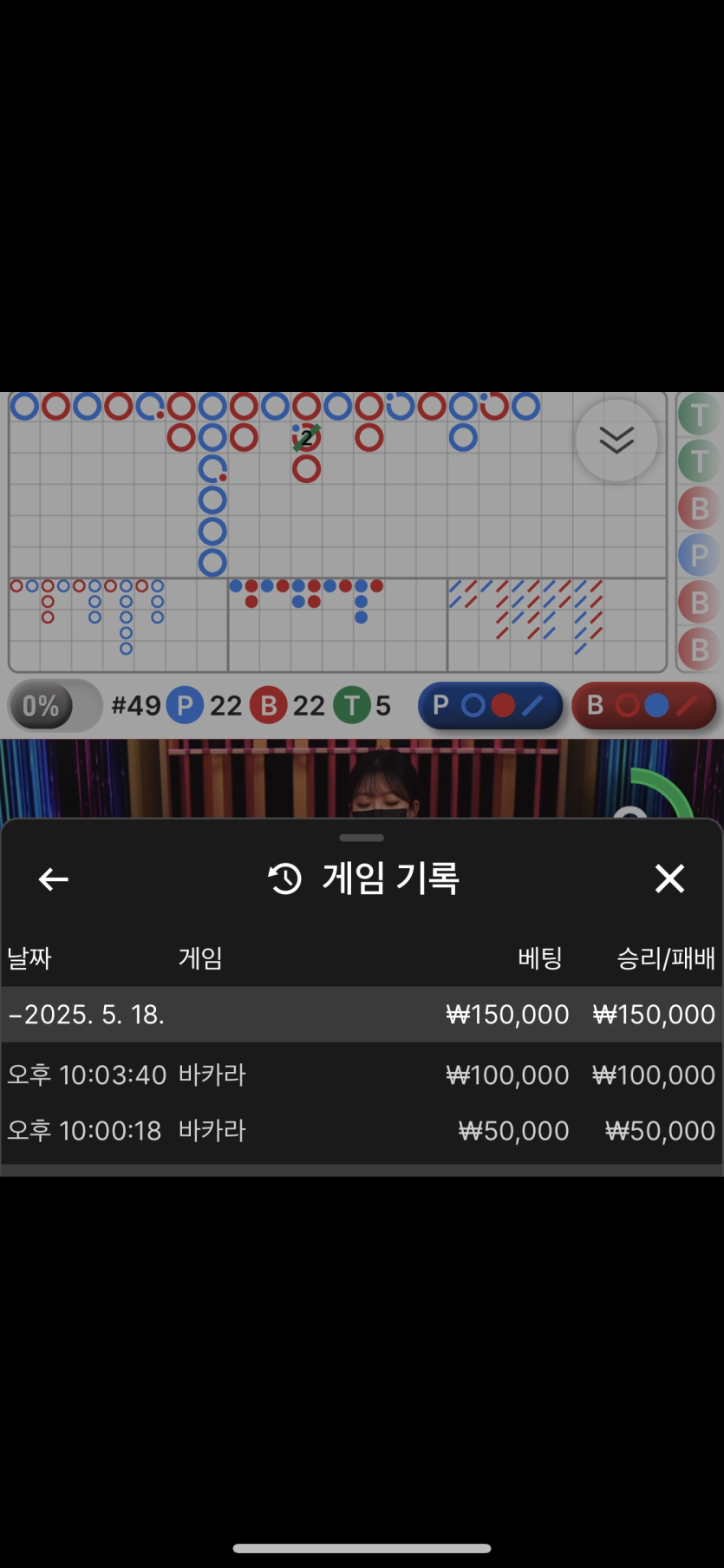This screenshot has height=1568, width=724.
Task: Open the 오후 10:03:40 바카라 record
Action: point(362,1075)
